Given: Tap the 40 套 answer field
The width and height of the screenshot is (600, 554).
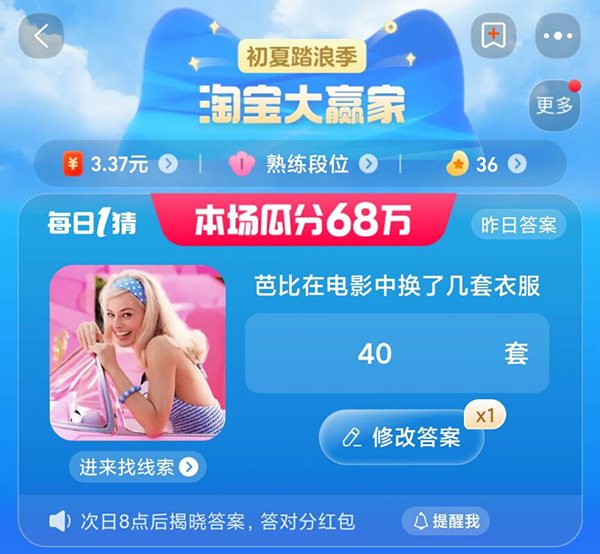Looking at the screenshot, I should 396,353.
